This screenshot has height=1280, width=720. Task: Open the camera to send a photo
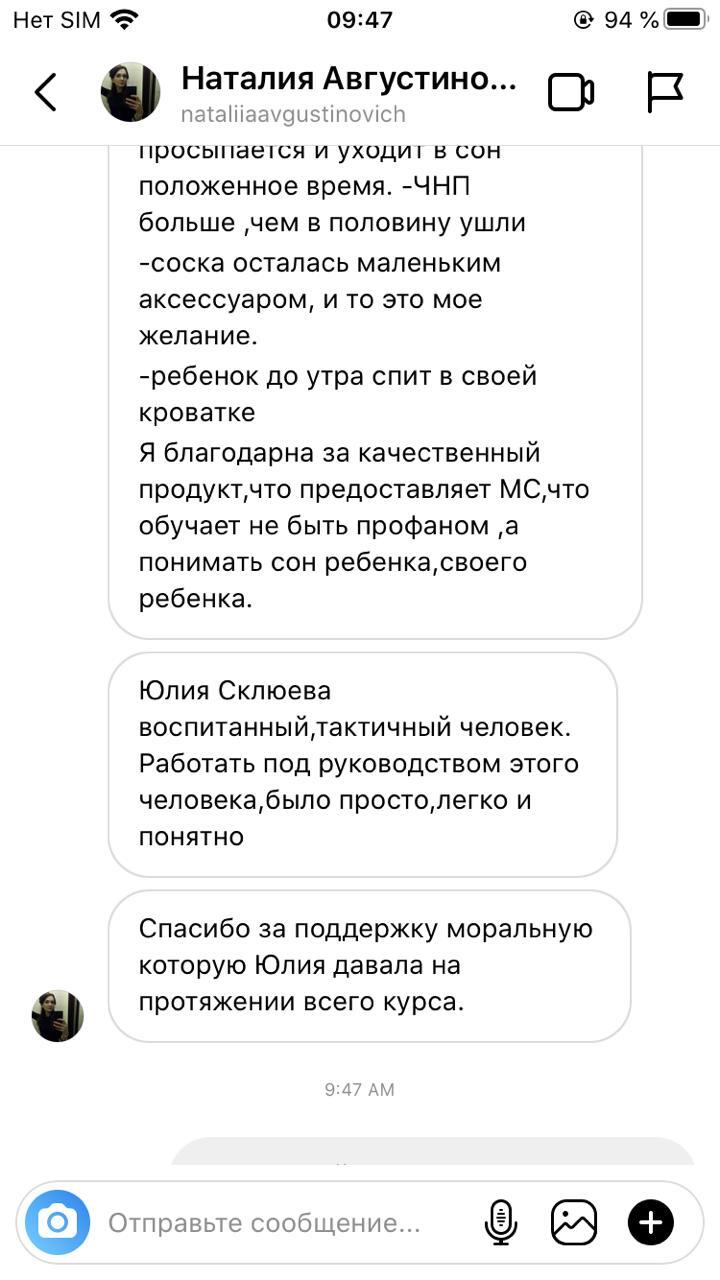click(58, 1222)
